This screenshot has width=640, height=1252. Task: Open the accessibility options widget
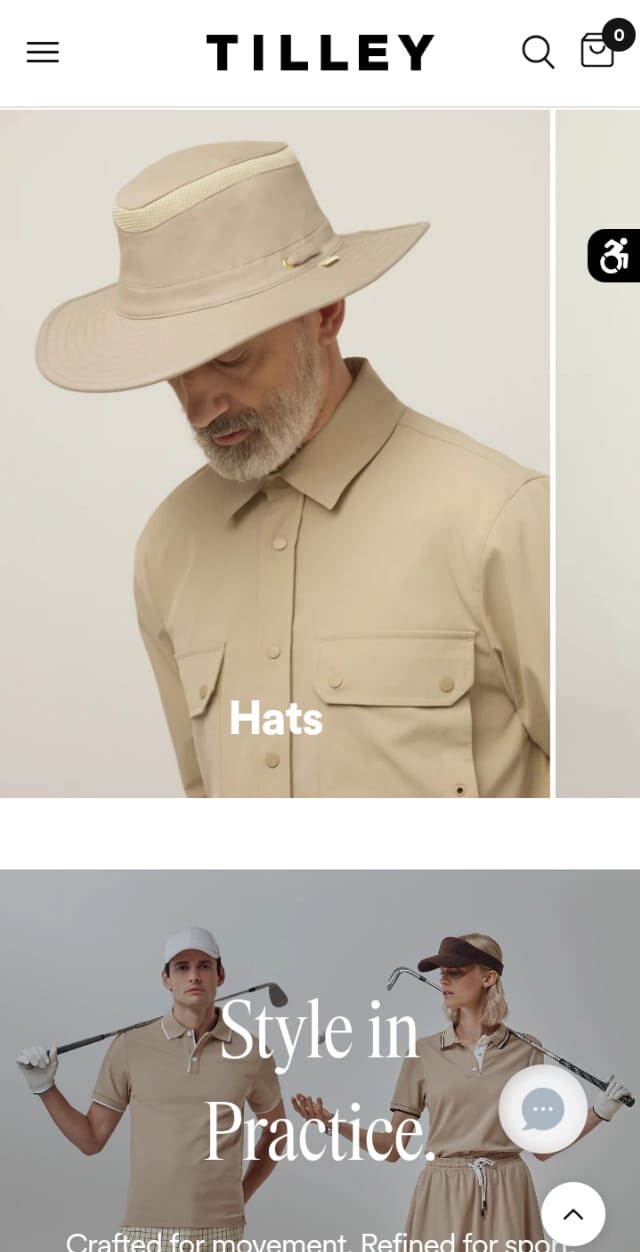click(x=614, y=256)
